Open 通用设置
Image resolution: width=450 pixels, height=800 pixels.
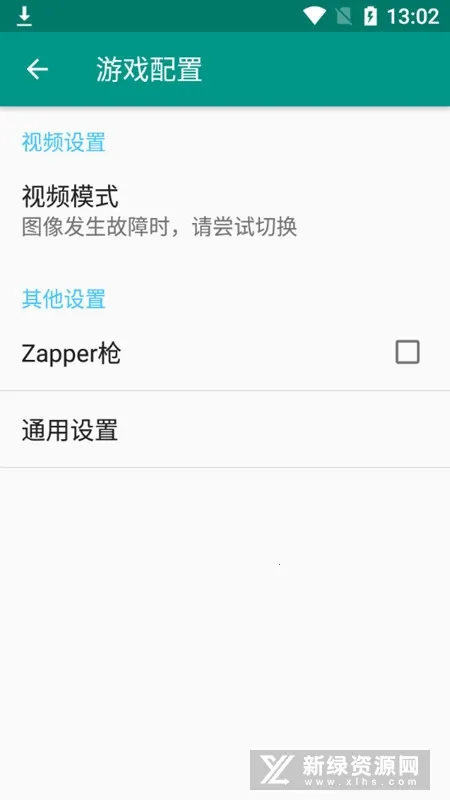tap(225, 430)
